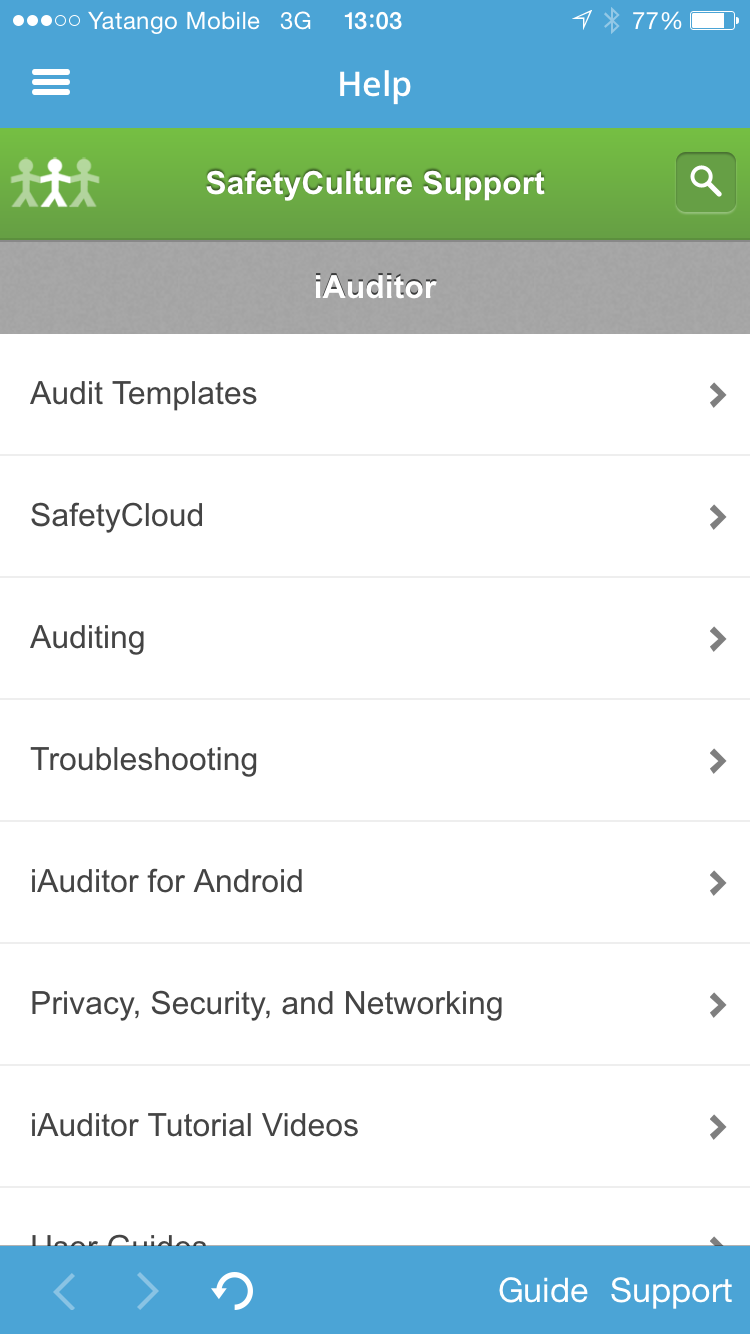Select the Auditing topic
The height and width of the screenshot is (1334, 750).
pos(375,638)
